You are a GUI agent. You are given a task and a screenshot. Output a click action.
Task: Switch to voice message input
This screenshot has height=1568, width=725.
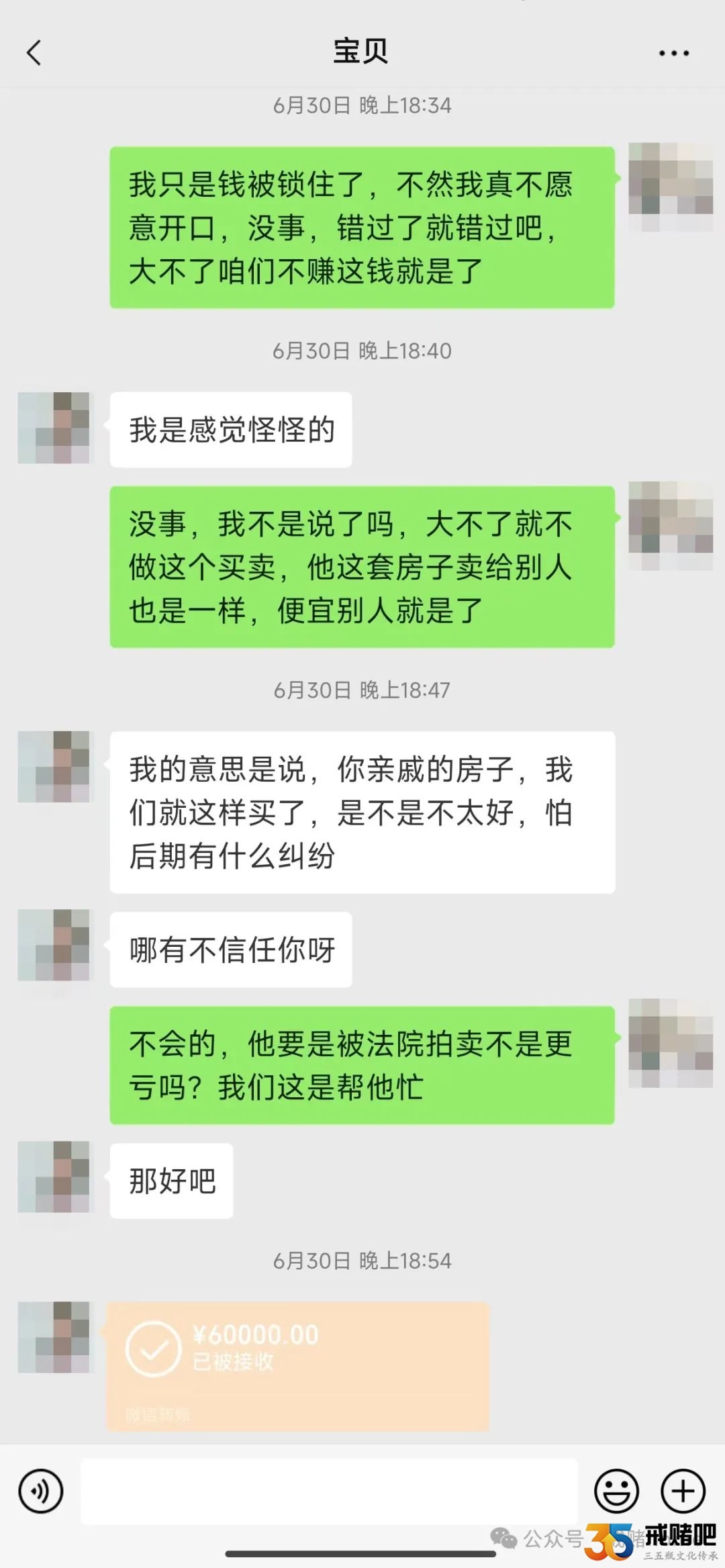(41, 1491)
